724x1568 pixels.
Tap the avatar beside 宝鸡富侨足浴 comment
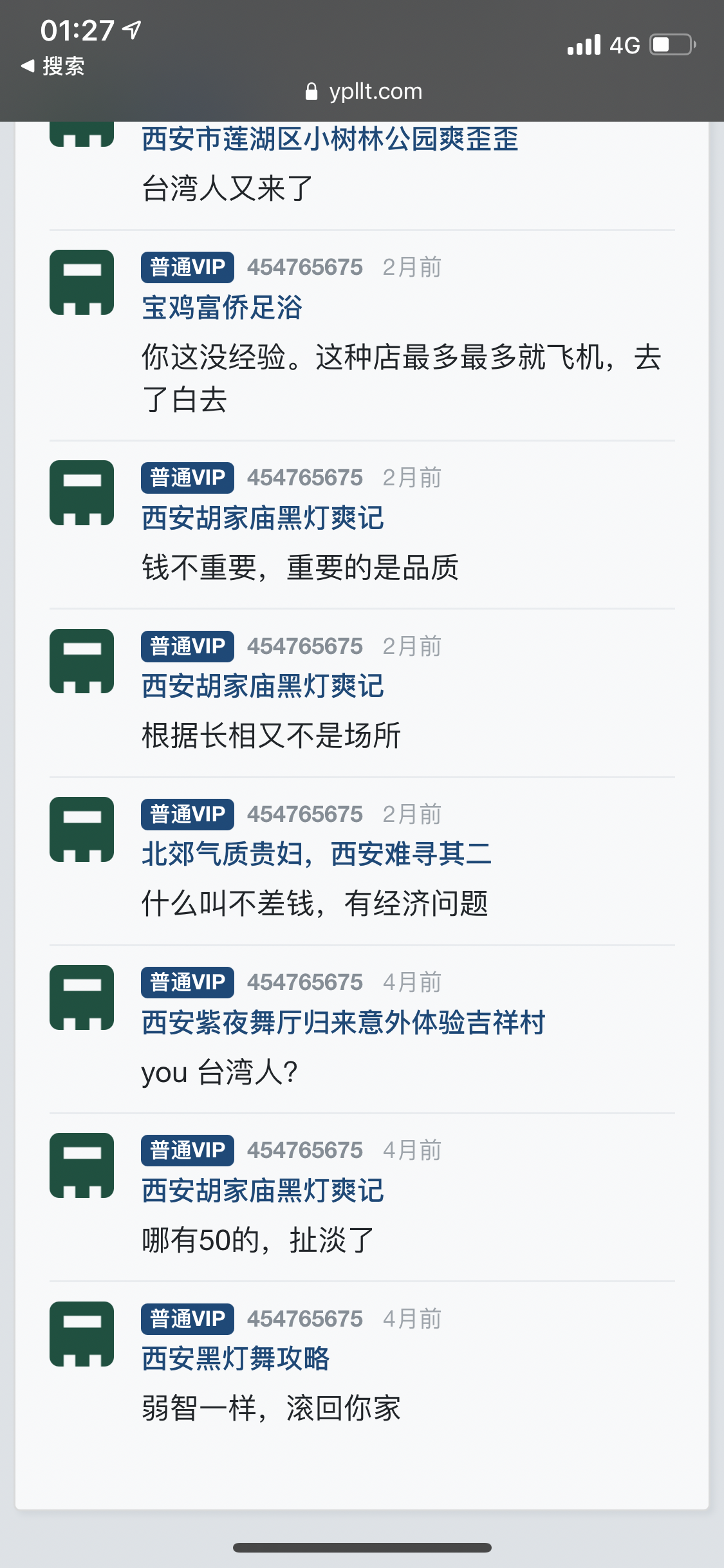tap(81, 281)
